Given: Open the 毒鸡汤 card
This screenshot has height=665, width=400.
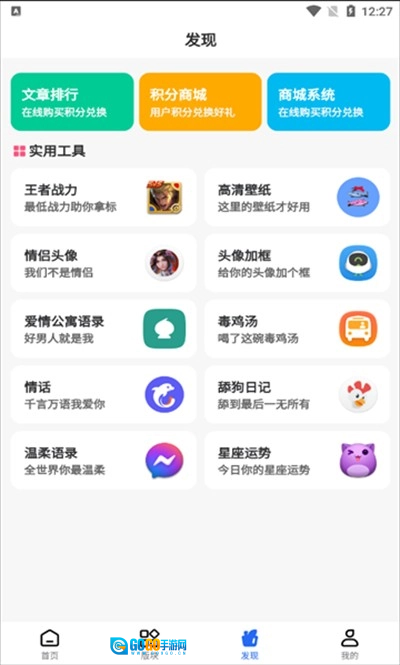Looking at the screenshot, I should 297,329.
